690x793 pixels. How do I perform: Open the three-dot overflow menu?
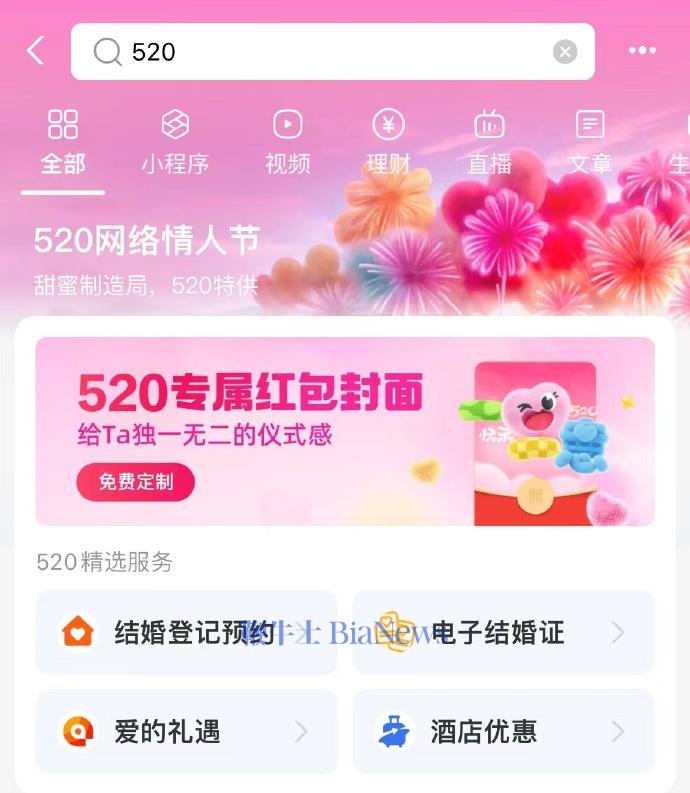pos(642,51)
